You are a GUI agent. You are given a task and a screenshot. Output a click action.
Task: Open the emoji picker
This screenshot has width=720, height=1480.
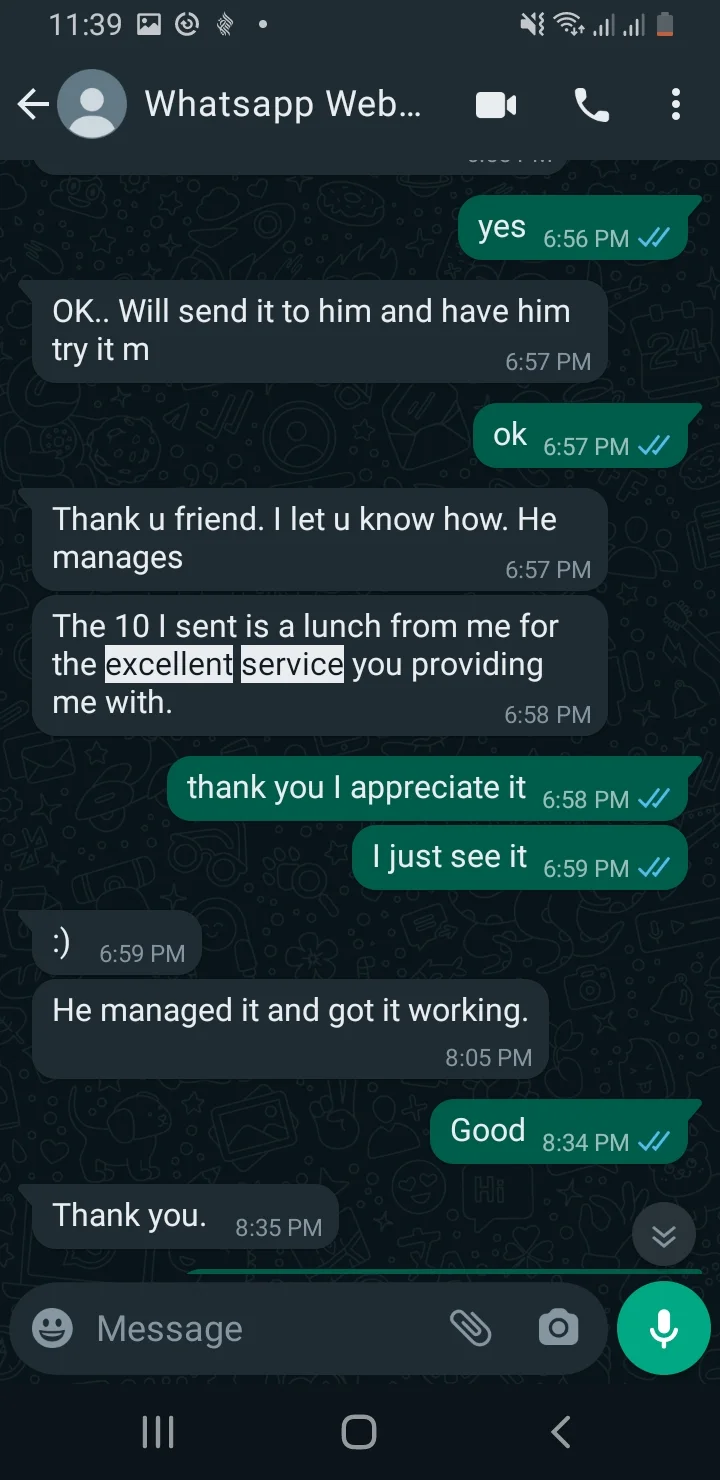pyautogui.click(x=52, y=1328)
